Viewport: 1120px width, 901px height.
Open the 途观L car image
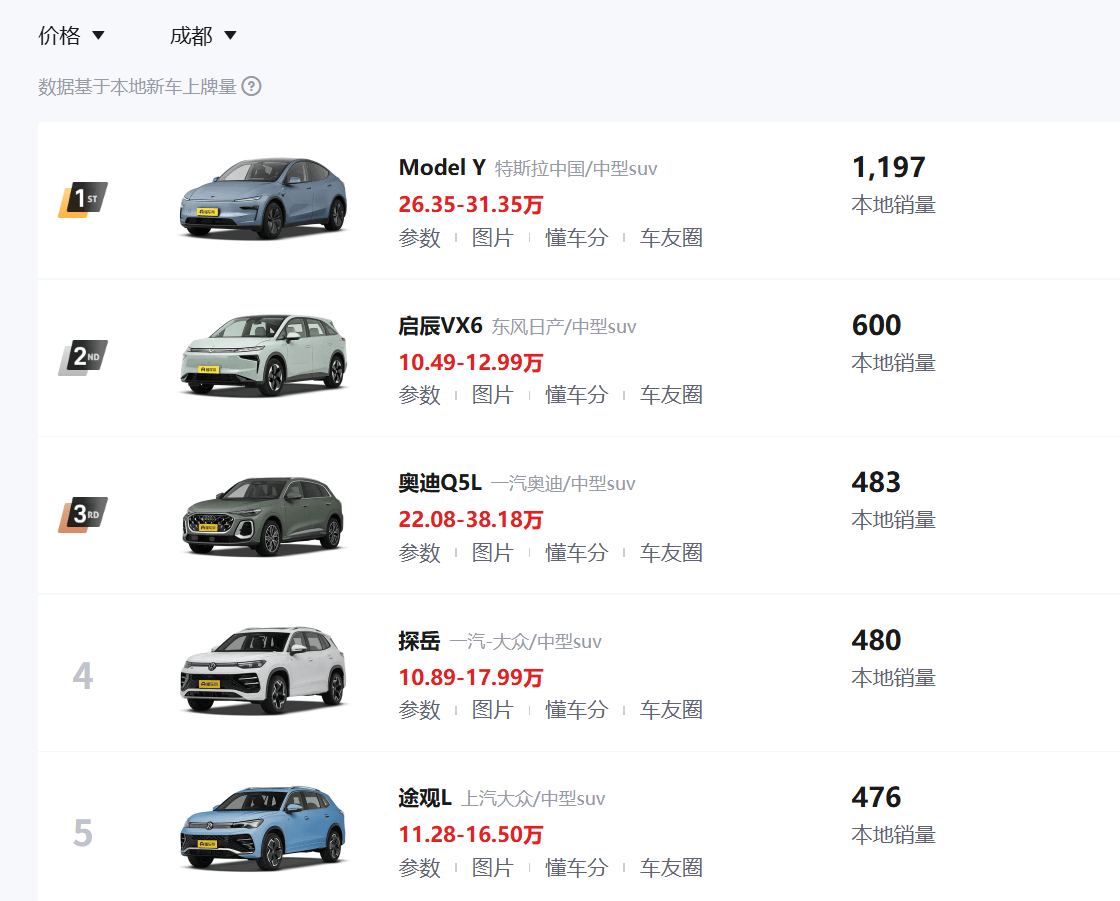coord(263,828)
